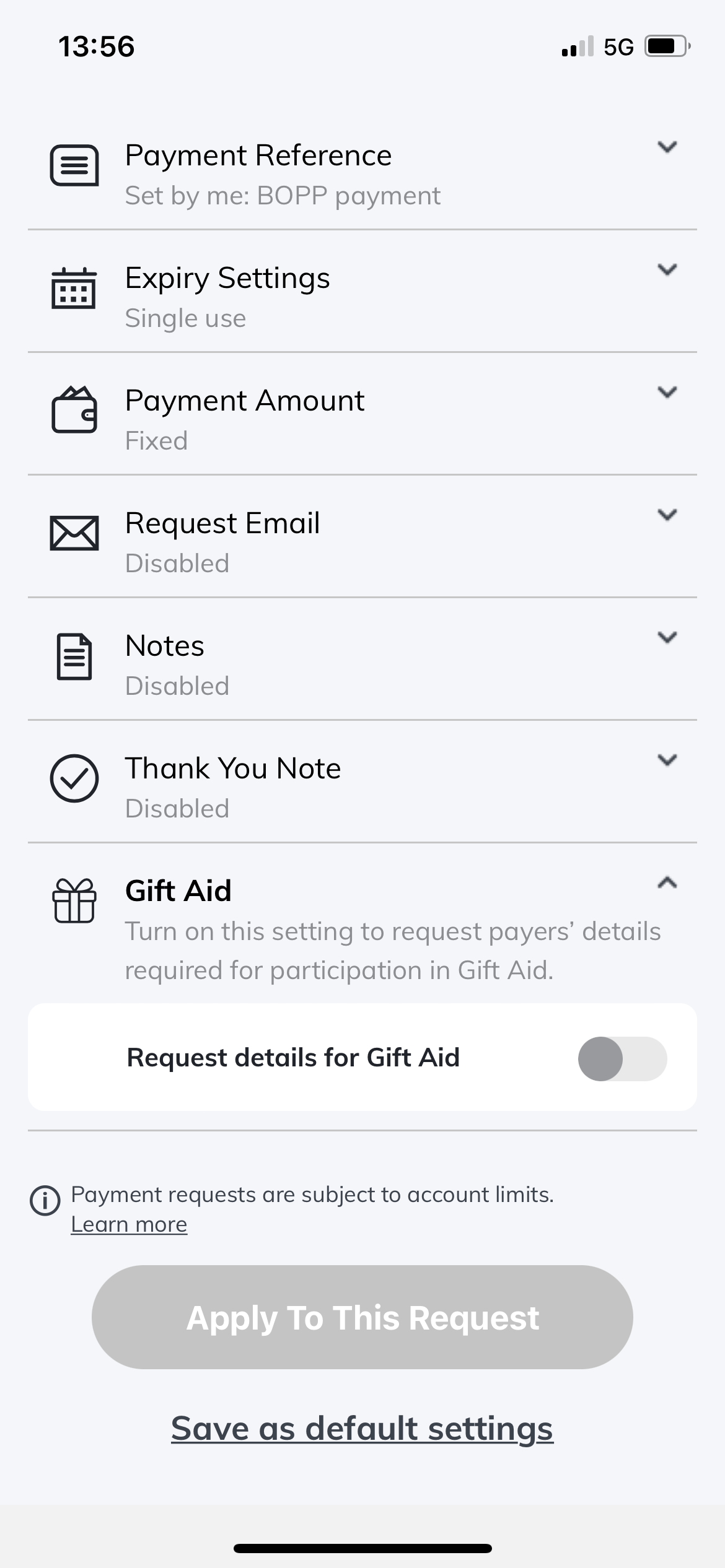Screen dimensions: 725x1568
Task: Expand the Payment Reference section
Action: (362, 168)
